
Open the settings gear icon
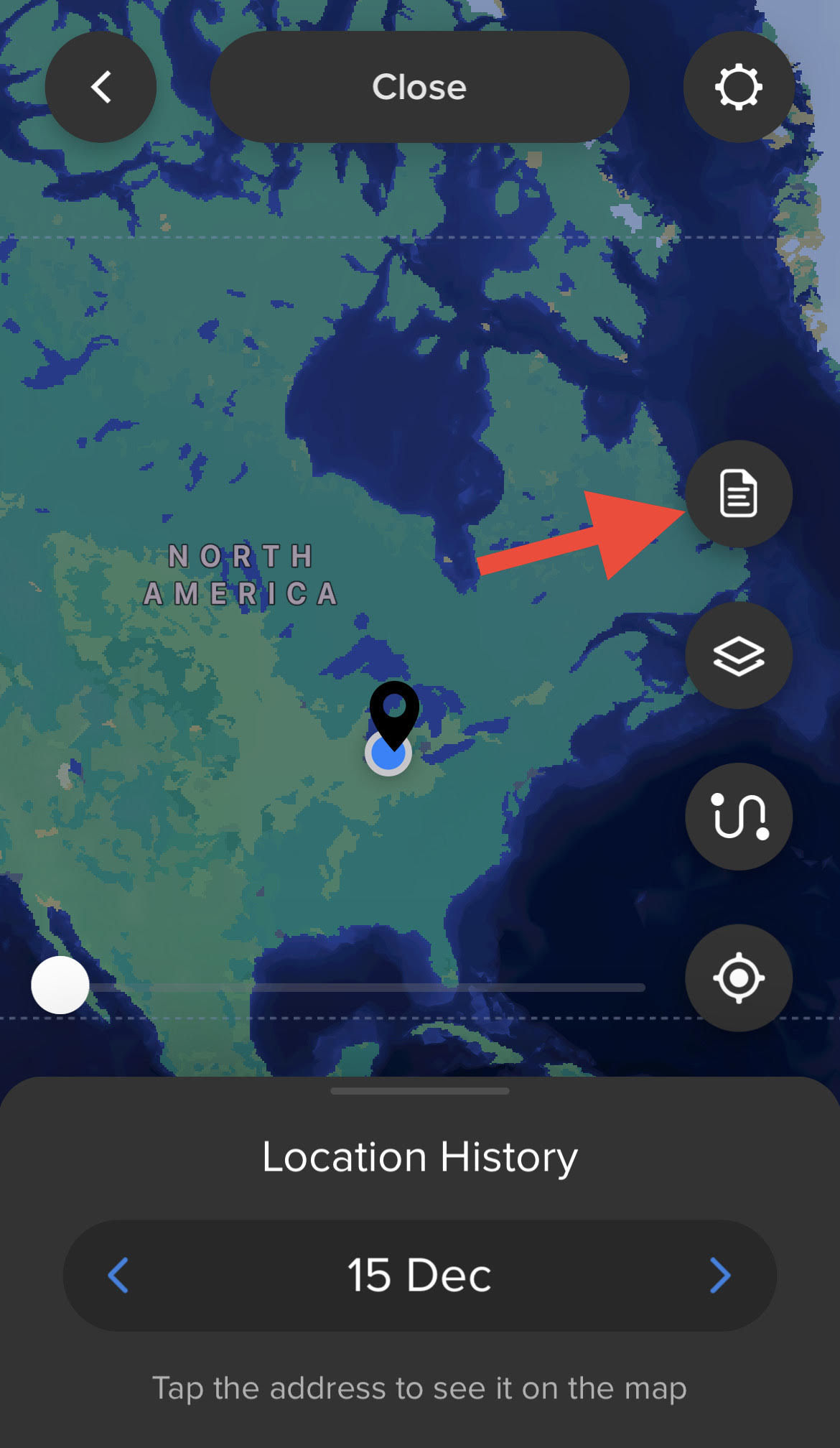(x=738, y=87)
